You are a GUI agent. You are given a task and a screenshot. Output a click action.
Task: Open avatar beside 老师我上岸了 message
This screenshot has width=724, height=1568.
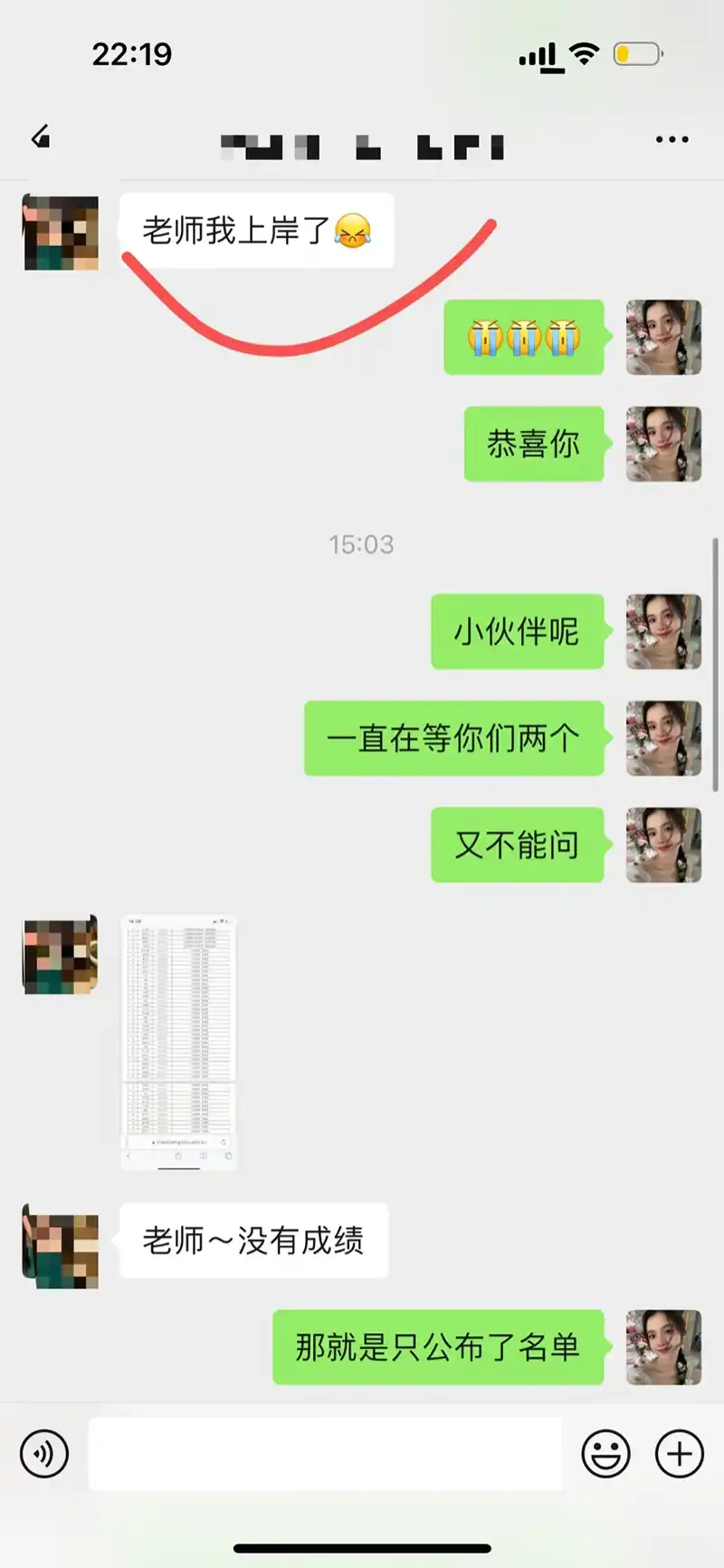click(61, 233)
